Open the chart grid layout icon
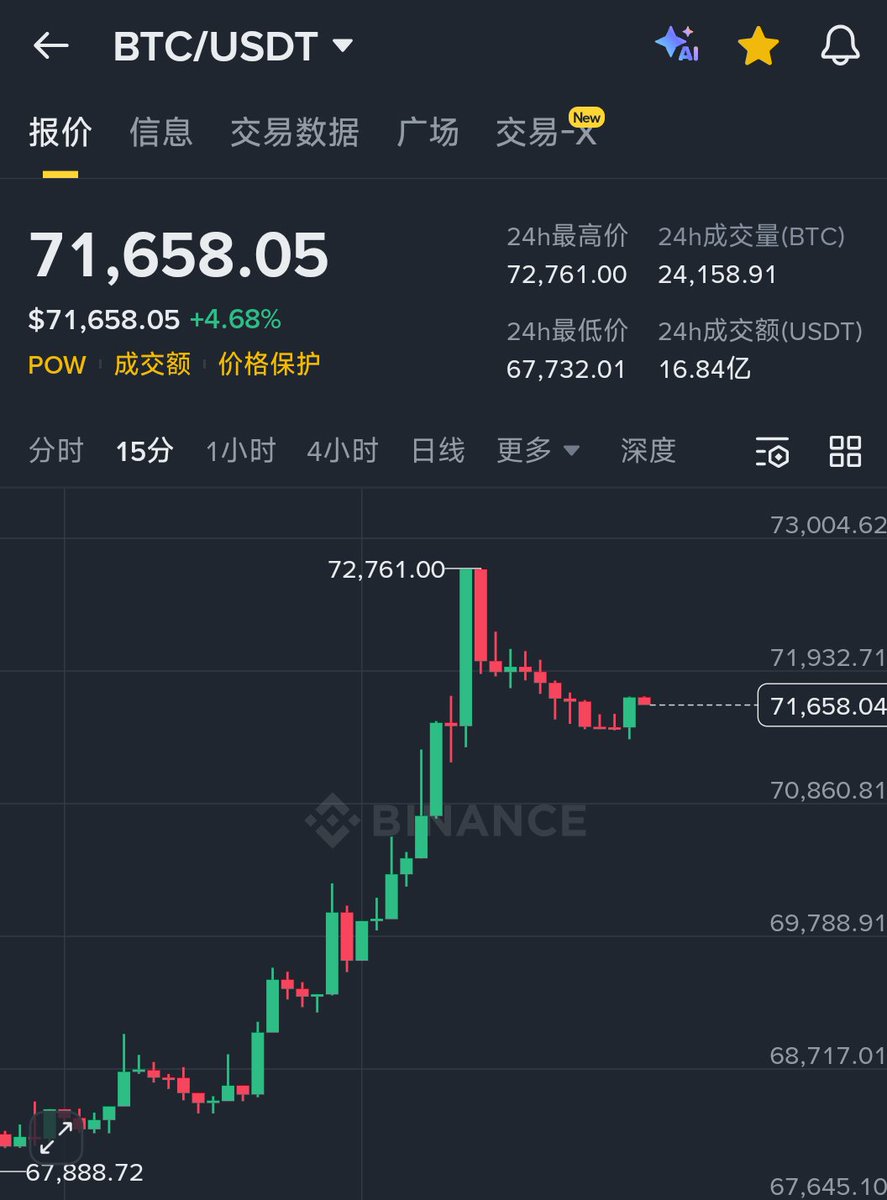 pyautogui.click(x=845, y=452)
